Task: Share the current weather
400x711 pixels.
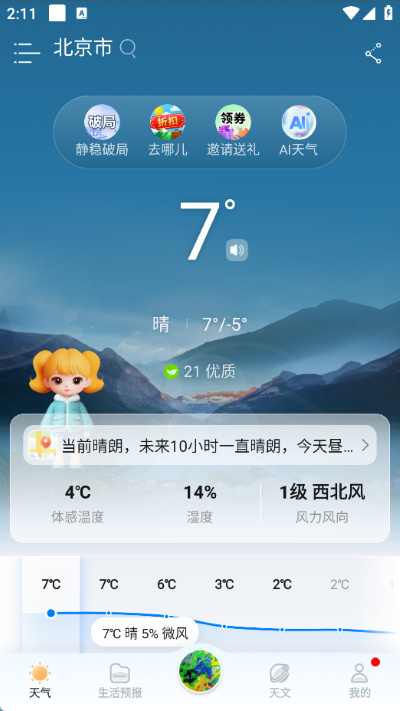Action: tap(373, 54)
